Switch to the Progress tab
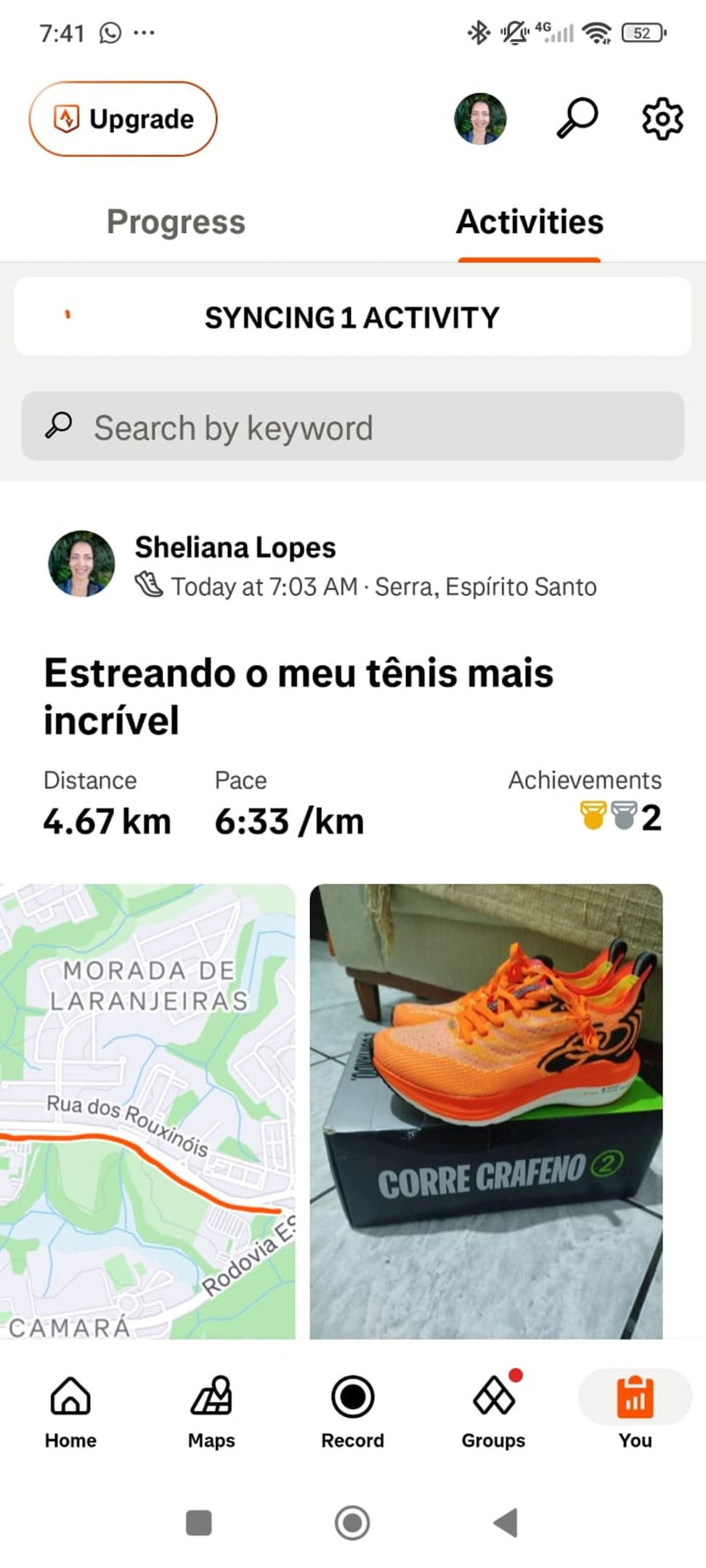The height and width of the screenshot is (1568, 706). point(176,221)
